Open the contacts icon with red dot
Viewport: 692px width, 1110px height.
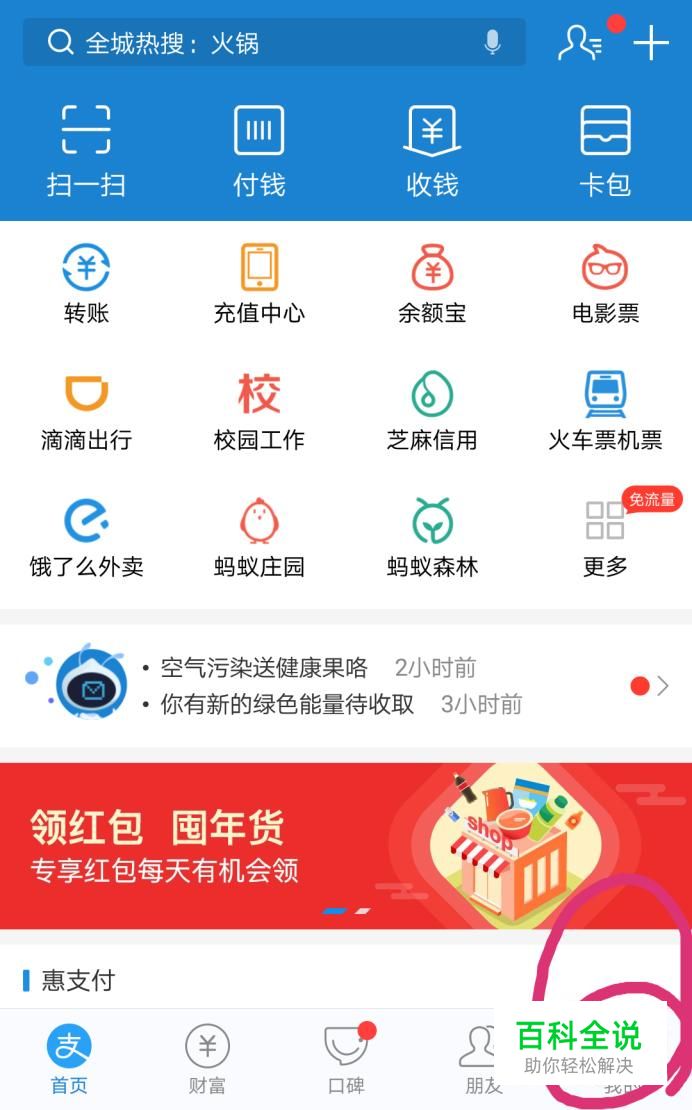(581, 42)
